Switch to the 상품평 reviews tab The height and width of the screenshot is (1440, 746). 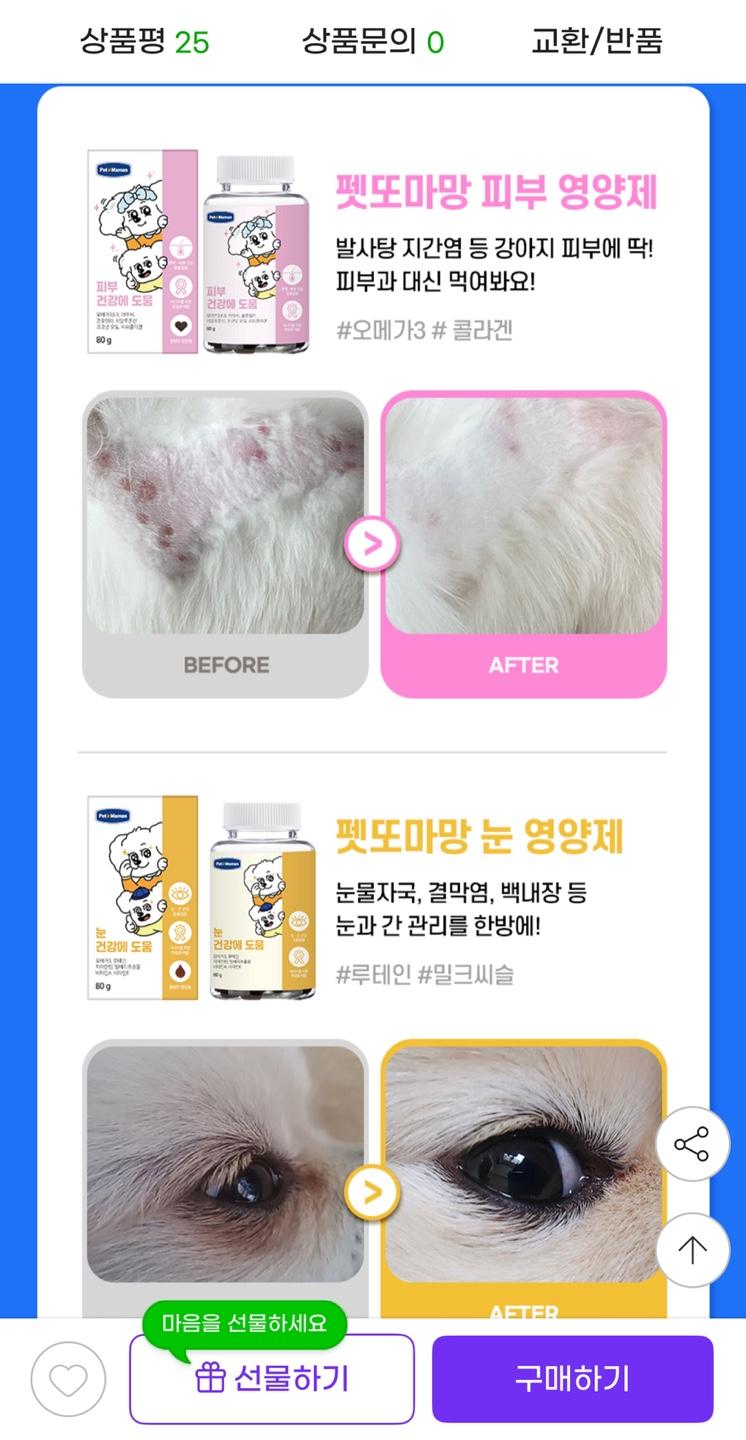[x=145, y=41]
